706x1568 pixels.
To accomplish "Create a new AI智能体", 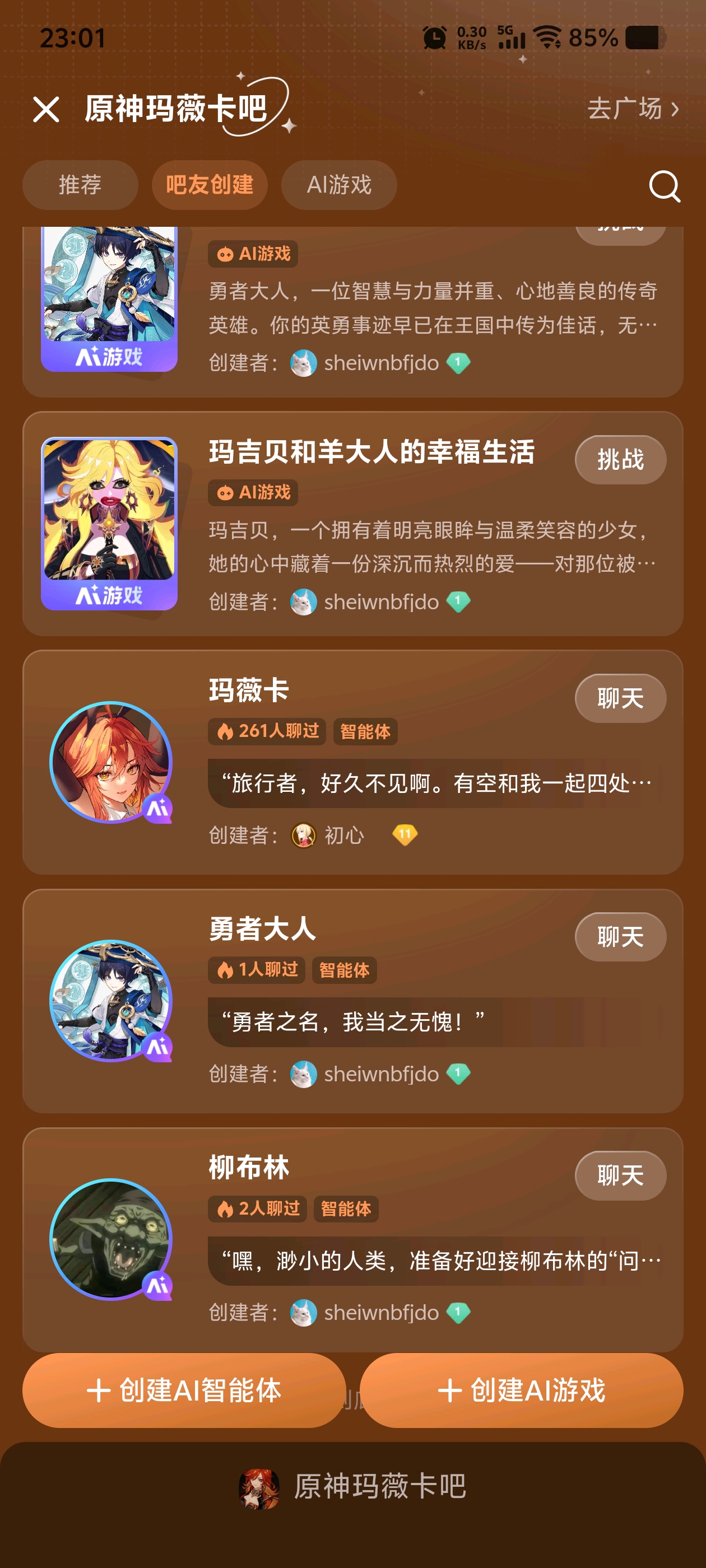I will (184, 1390).
